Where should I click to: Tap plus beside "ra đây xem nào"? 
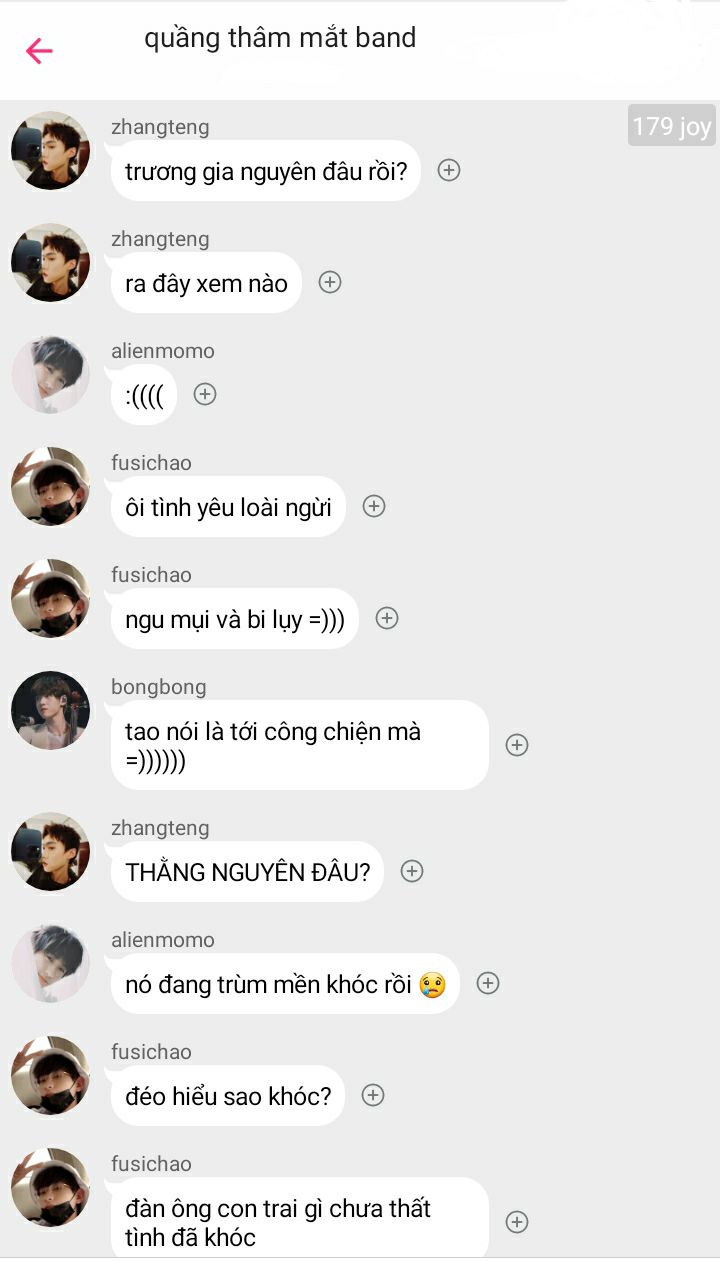pyautogui.click(x=330, y=282)
